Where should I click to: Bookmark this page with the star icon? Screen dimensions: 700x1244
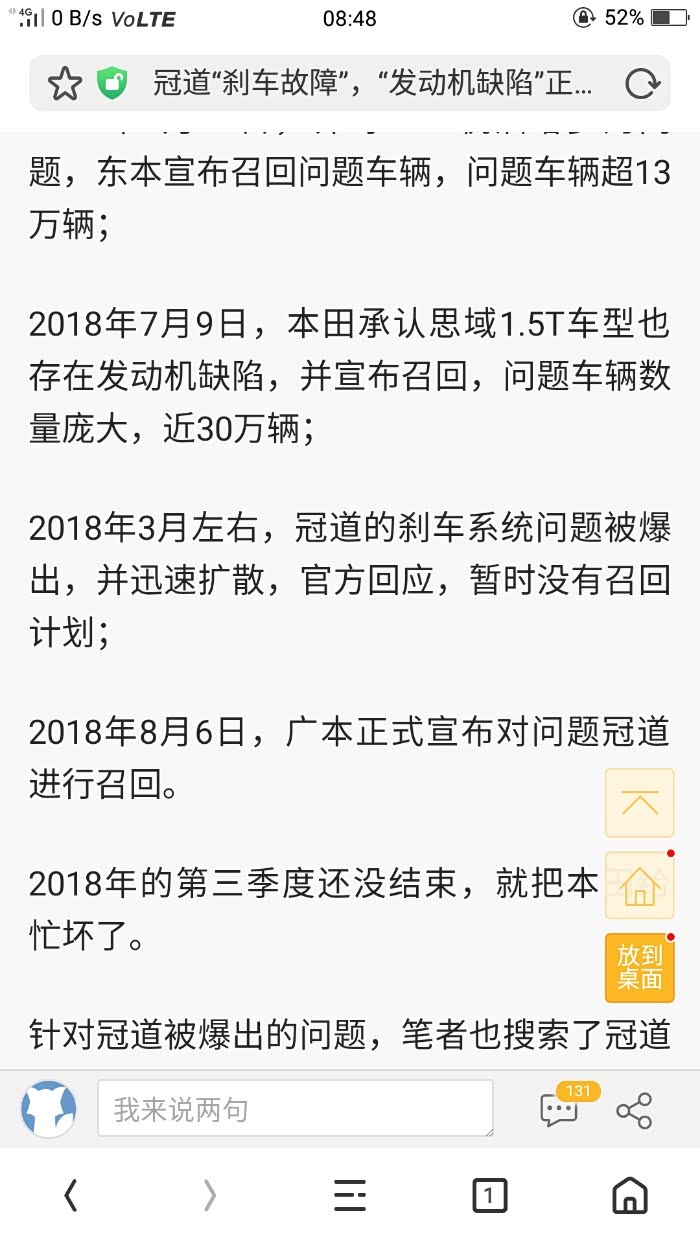coord(64,84)
